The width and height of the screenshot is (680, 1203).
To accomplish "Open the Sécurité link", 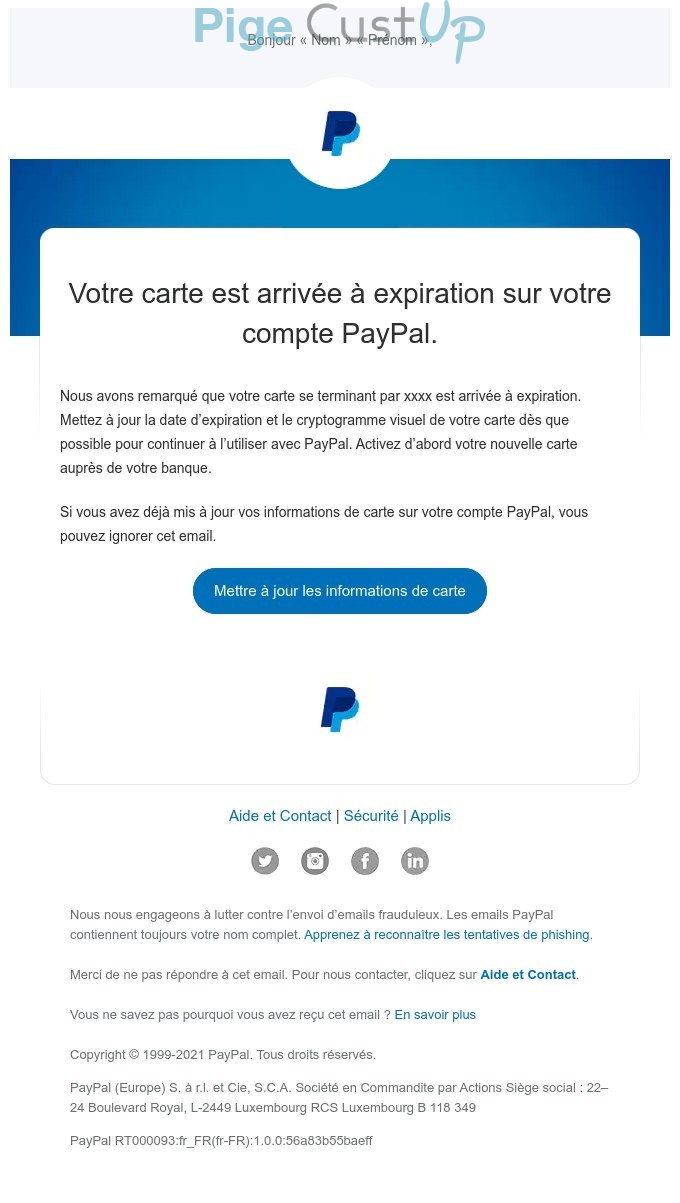I will pyautogui.click(x=371, y=816).
